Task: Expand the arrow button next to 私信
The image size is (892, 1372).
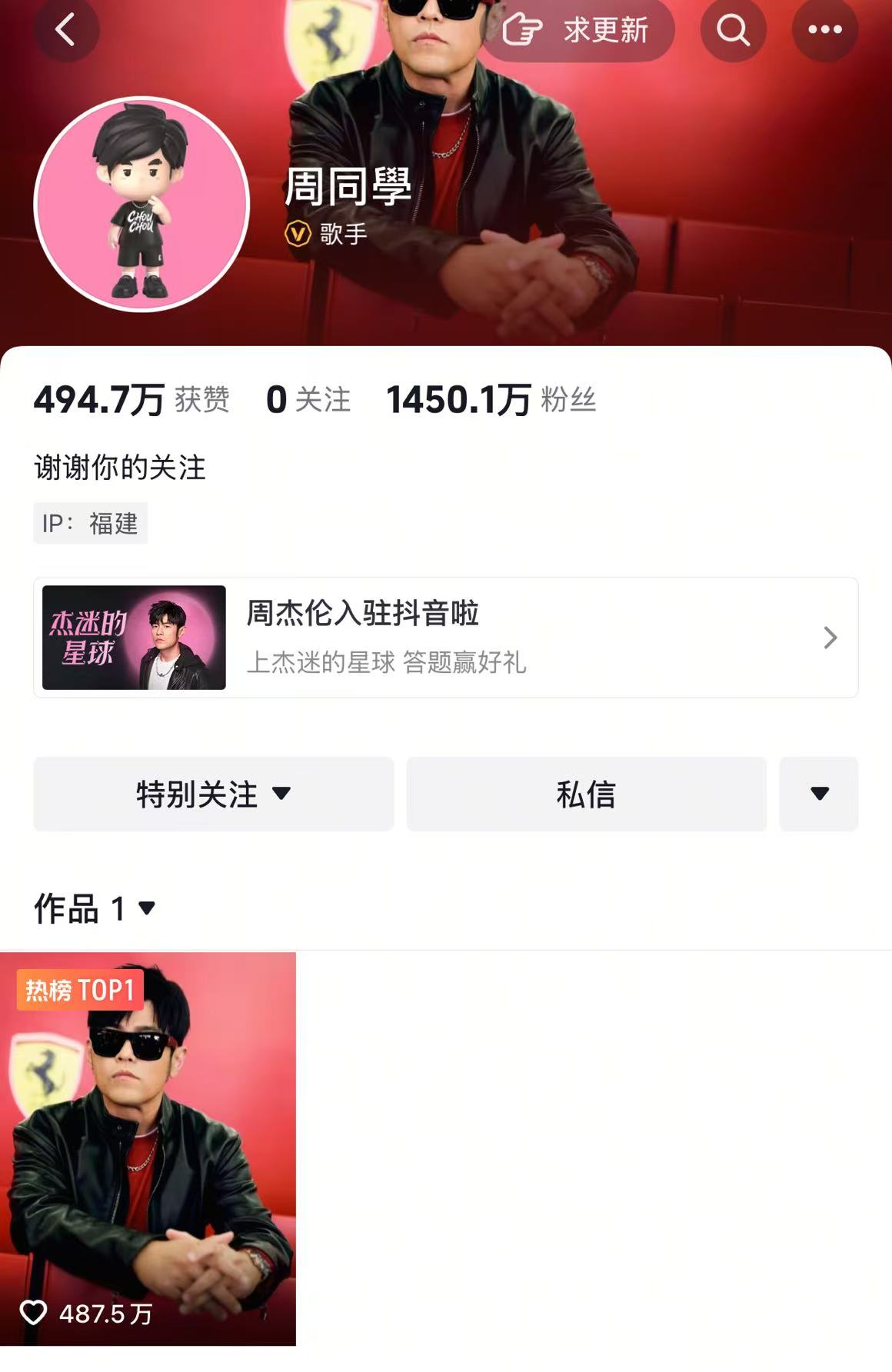Action: pyautogui.click(x=819, y=794)
